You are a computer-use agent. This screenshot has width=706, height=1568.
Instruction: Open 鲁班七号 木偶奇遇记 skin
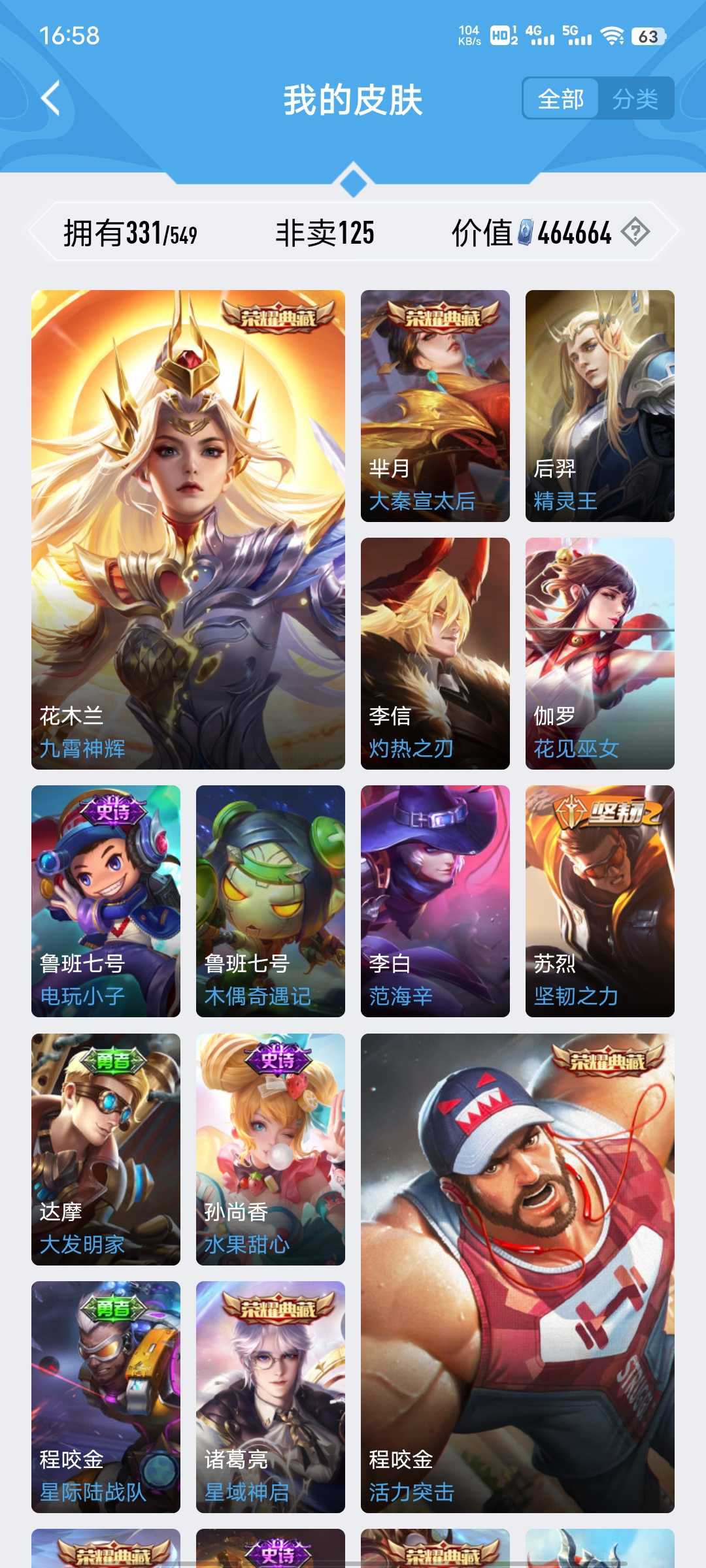pyautogui.click(x=271, y=901)
